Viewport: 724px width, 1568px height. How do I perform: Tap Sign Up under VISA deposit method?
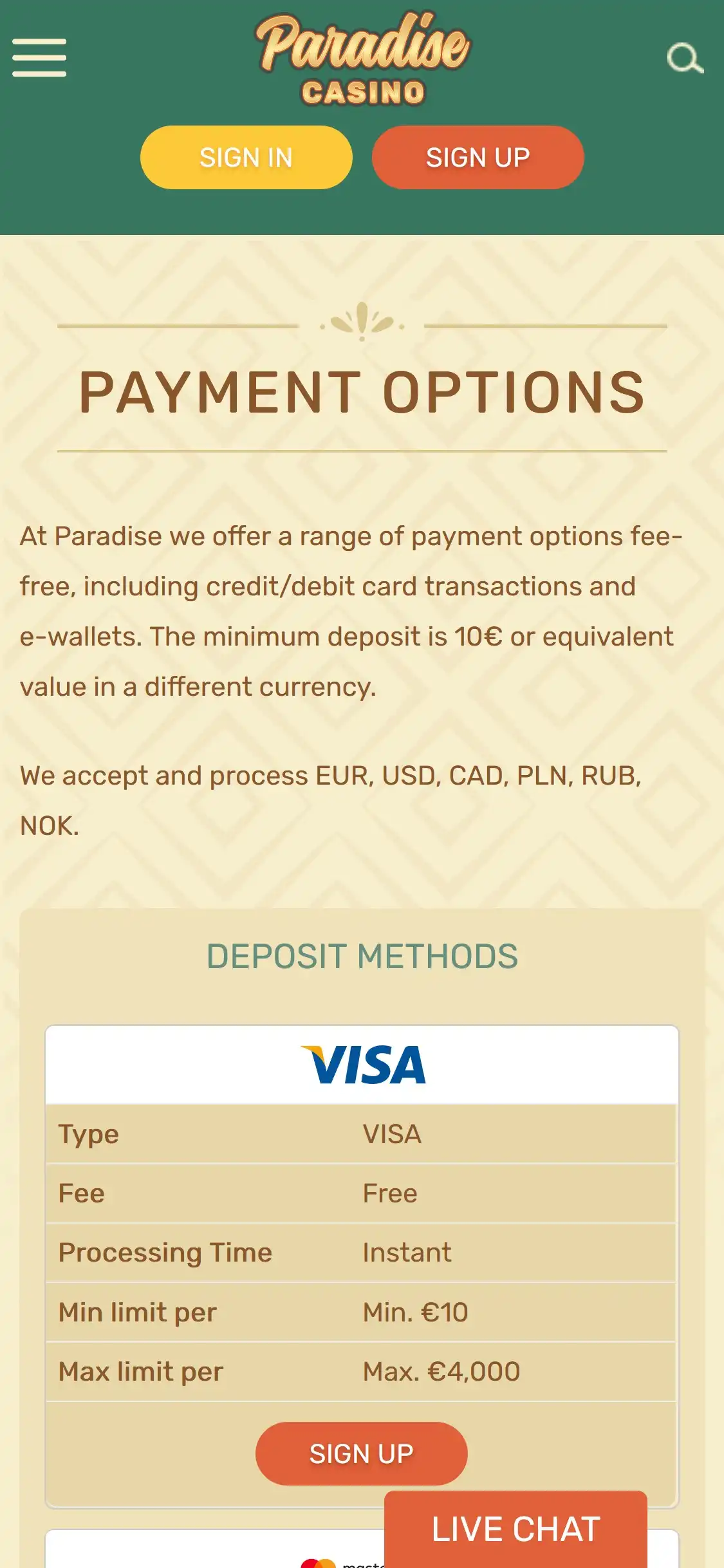pos(361,1453)
